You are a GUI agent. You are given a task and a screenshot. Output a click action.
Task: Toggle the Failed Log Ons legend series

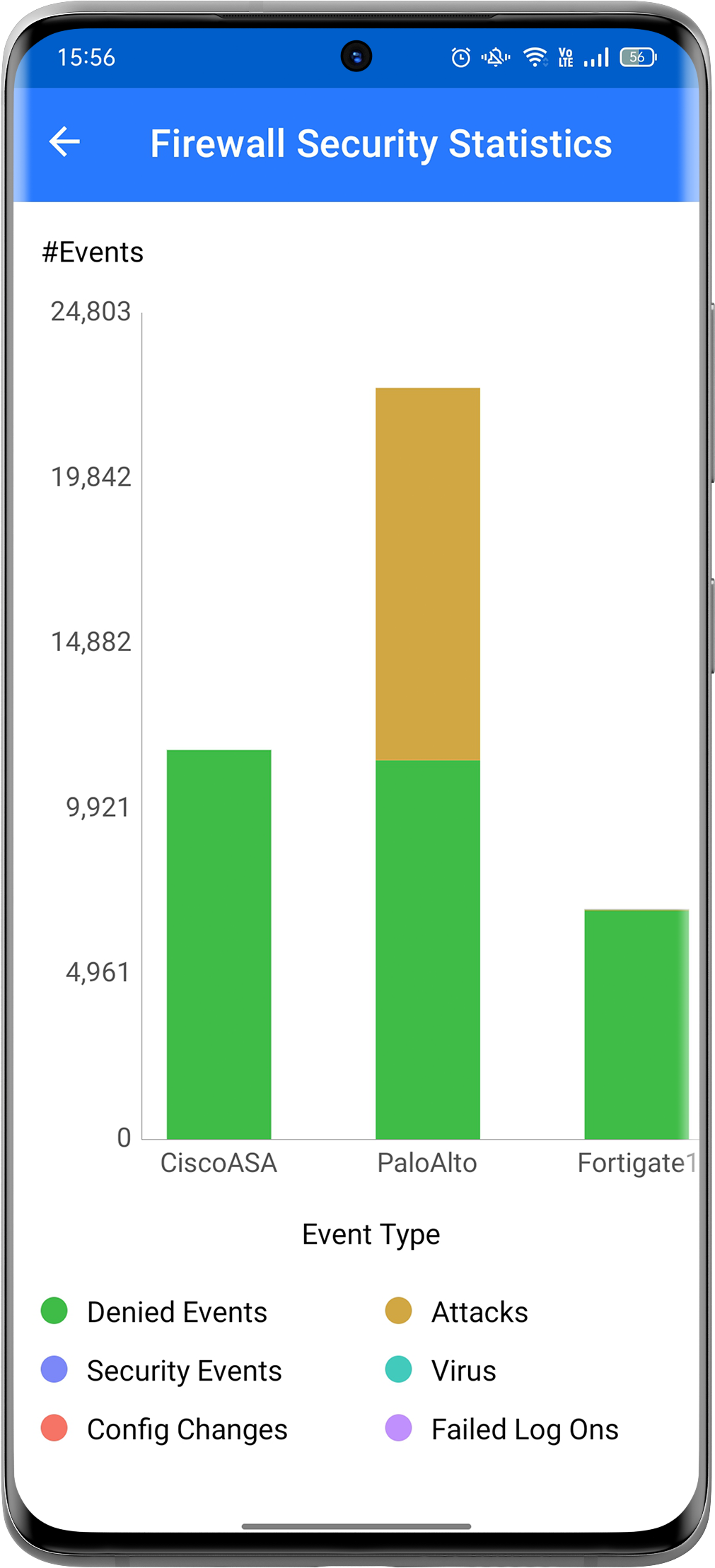502,1429
